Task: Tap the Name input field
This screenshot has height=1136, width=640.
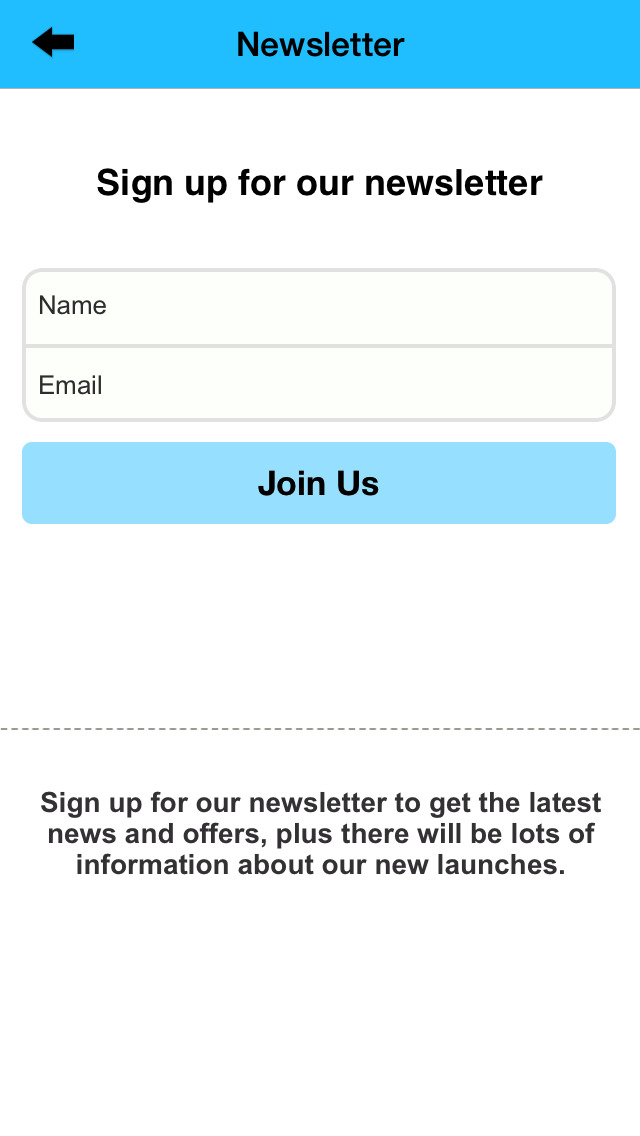Action: click(x=319, y=307)
